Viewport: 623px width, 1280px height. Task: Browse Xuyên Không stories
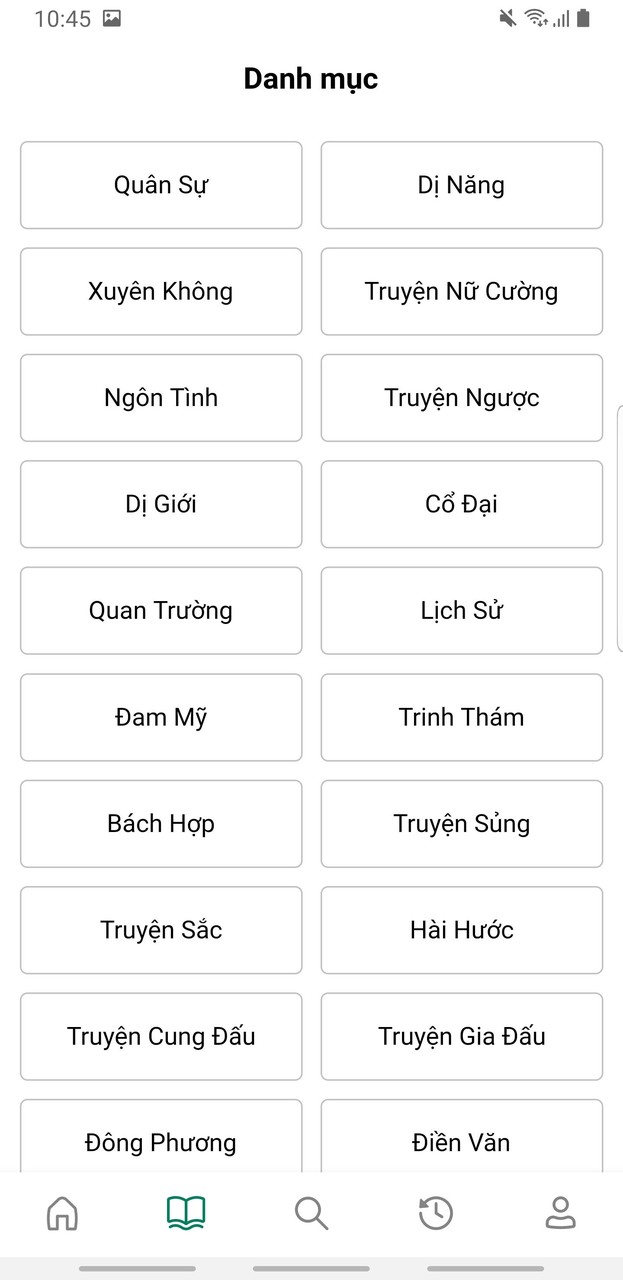[161, 291]
